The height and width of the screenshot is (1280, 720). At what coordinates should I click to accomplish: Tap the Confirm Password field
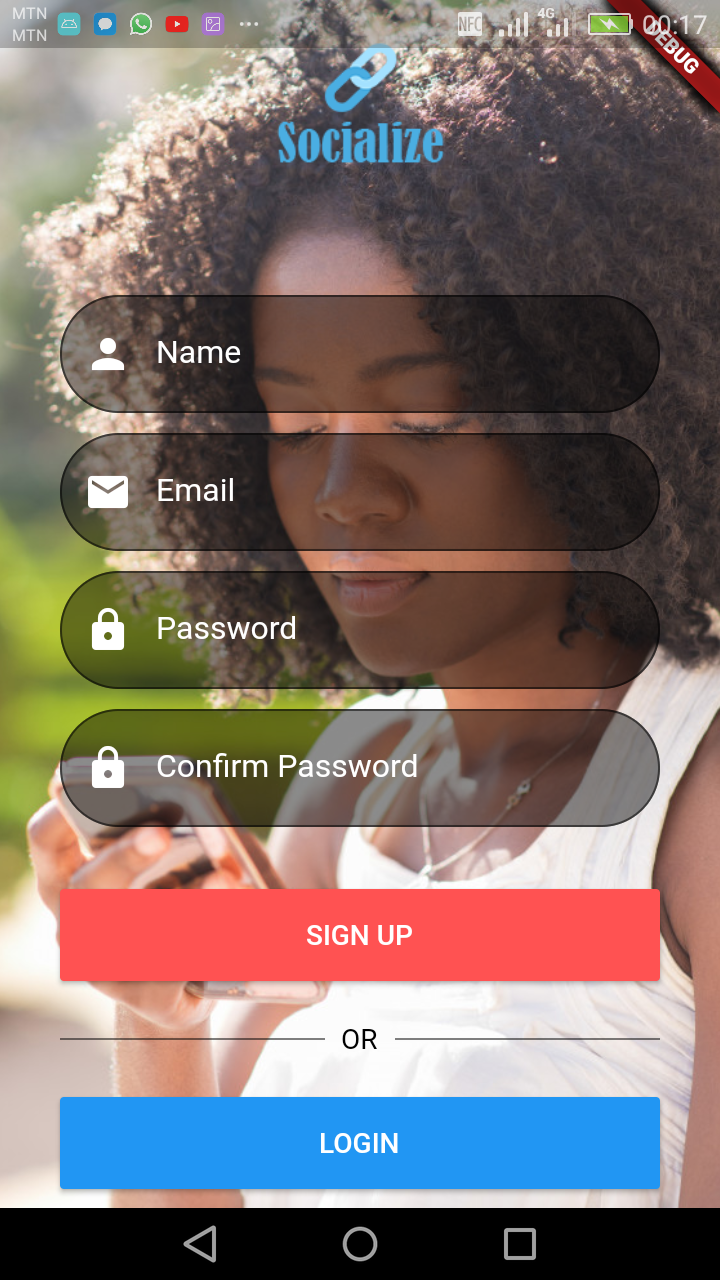click(360, 767)
